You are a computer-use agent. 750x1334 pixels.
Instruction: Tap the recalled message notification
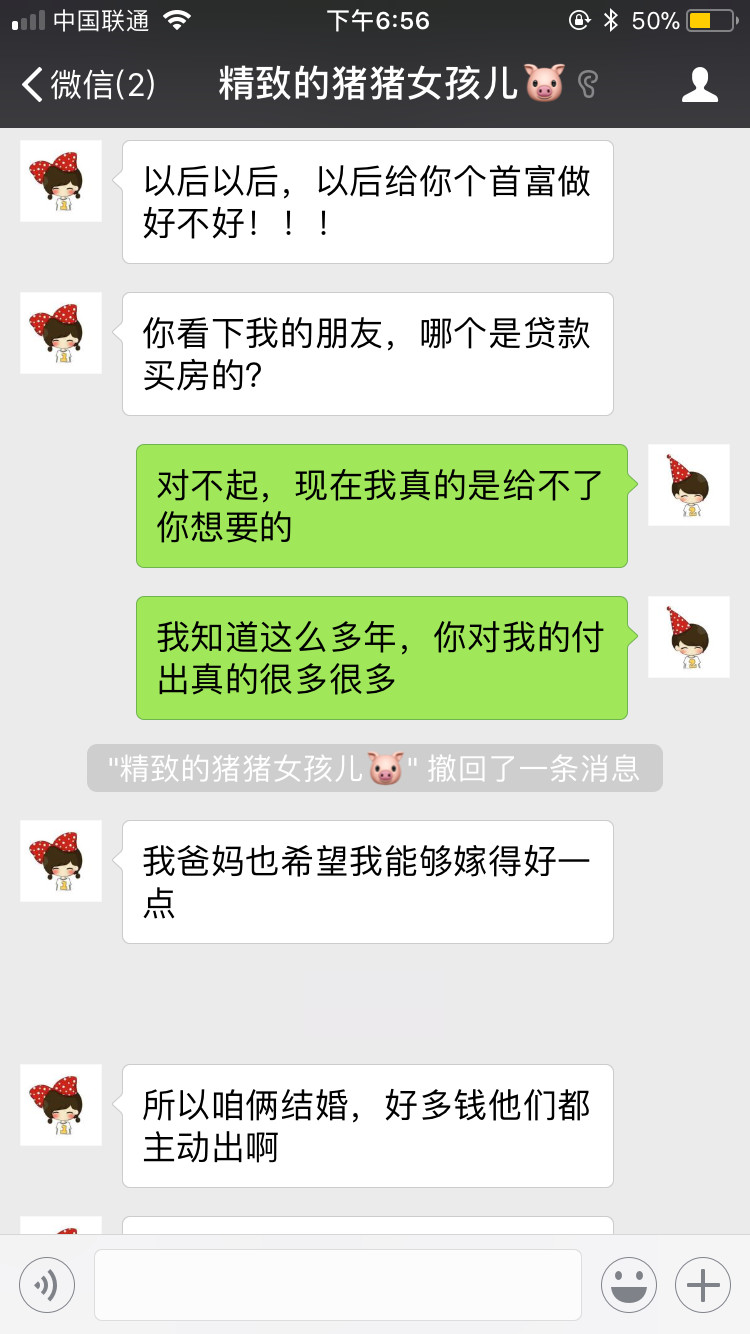[x=375, y=768]
